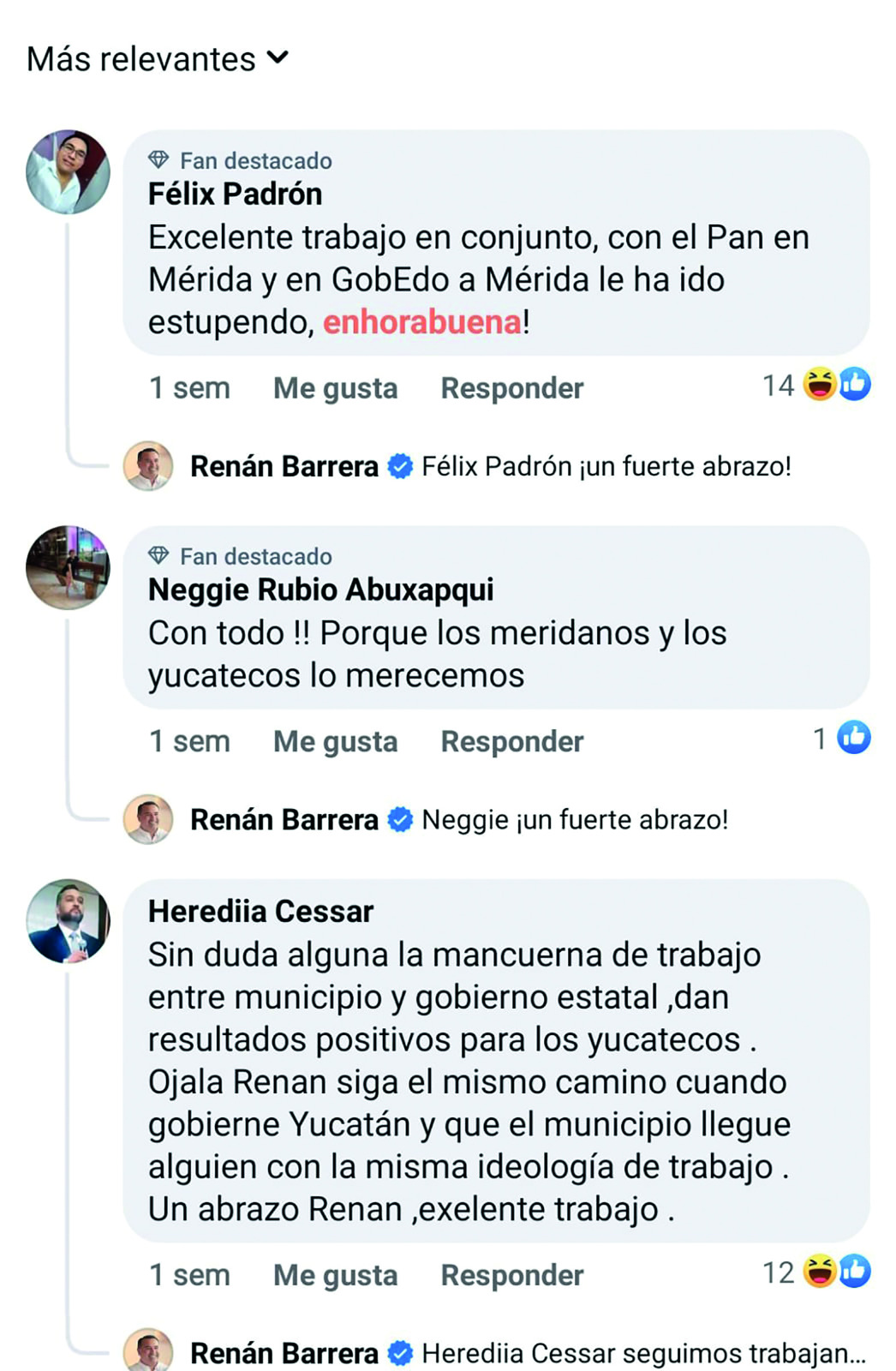Image resolution: width=896 pixels, height=1371 pixels.
Task: Visit Félix Padrón's profile by name
Action: coord(235,195)
